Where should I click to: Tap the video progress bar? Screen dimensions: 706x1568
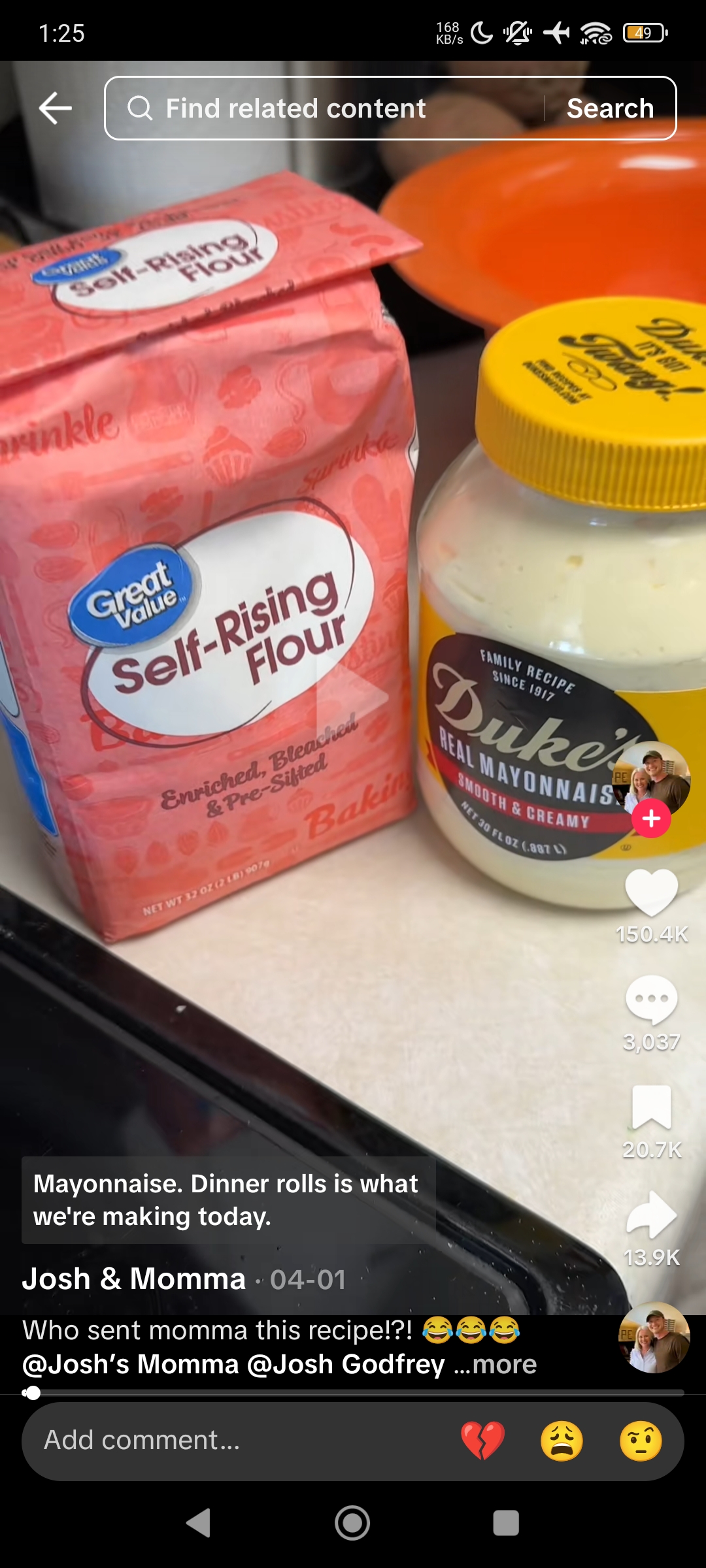(353, 1393)
